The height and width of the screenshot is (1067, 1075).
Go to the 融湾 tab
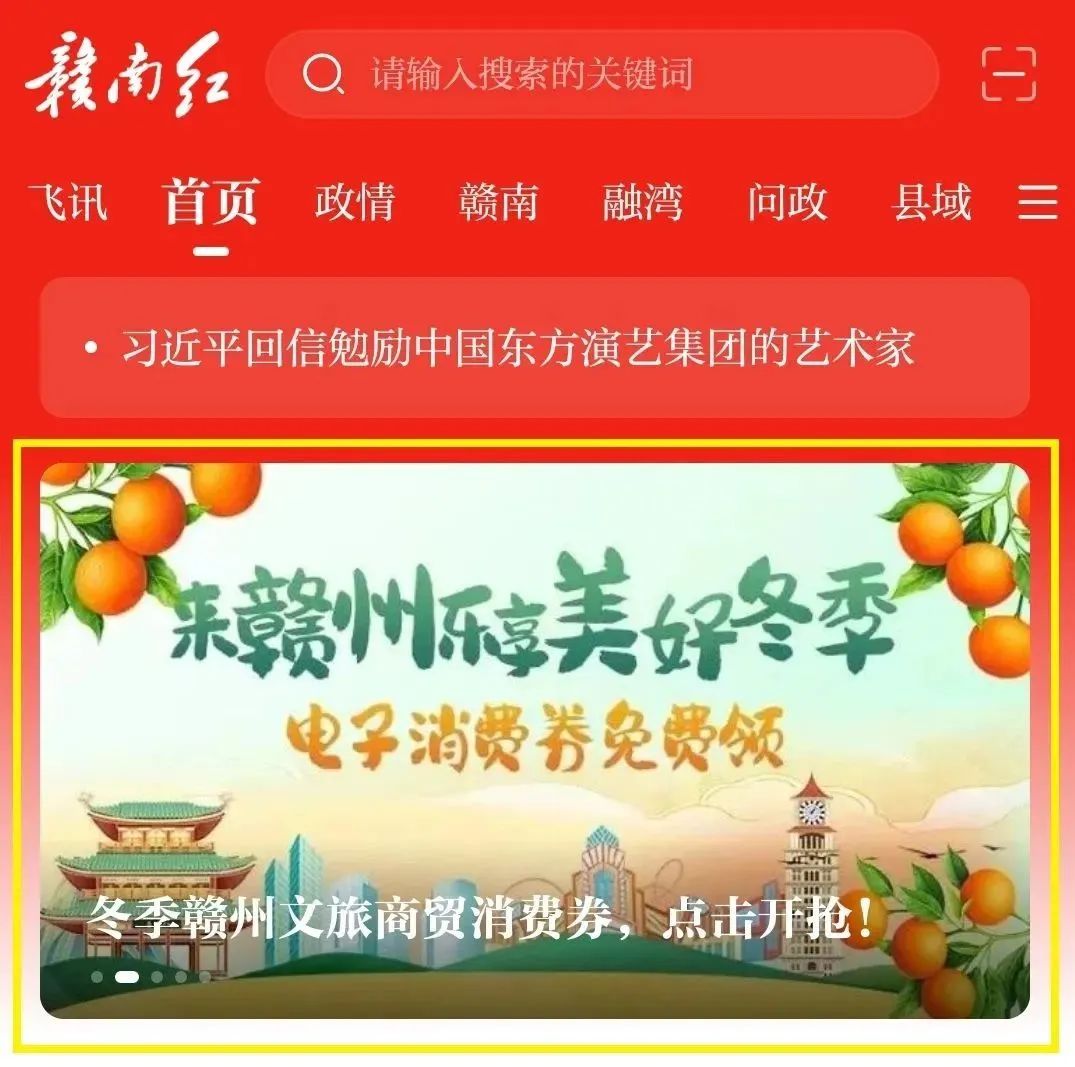click(x=643, y=203)
